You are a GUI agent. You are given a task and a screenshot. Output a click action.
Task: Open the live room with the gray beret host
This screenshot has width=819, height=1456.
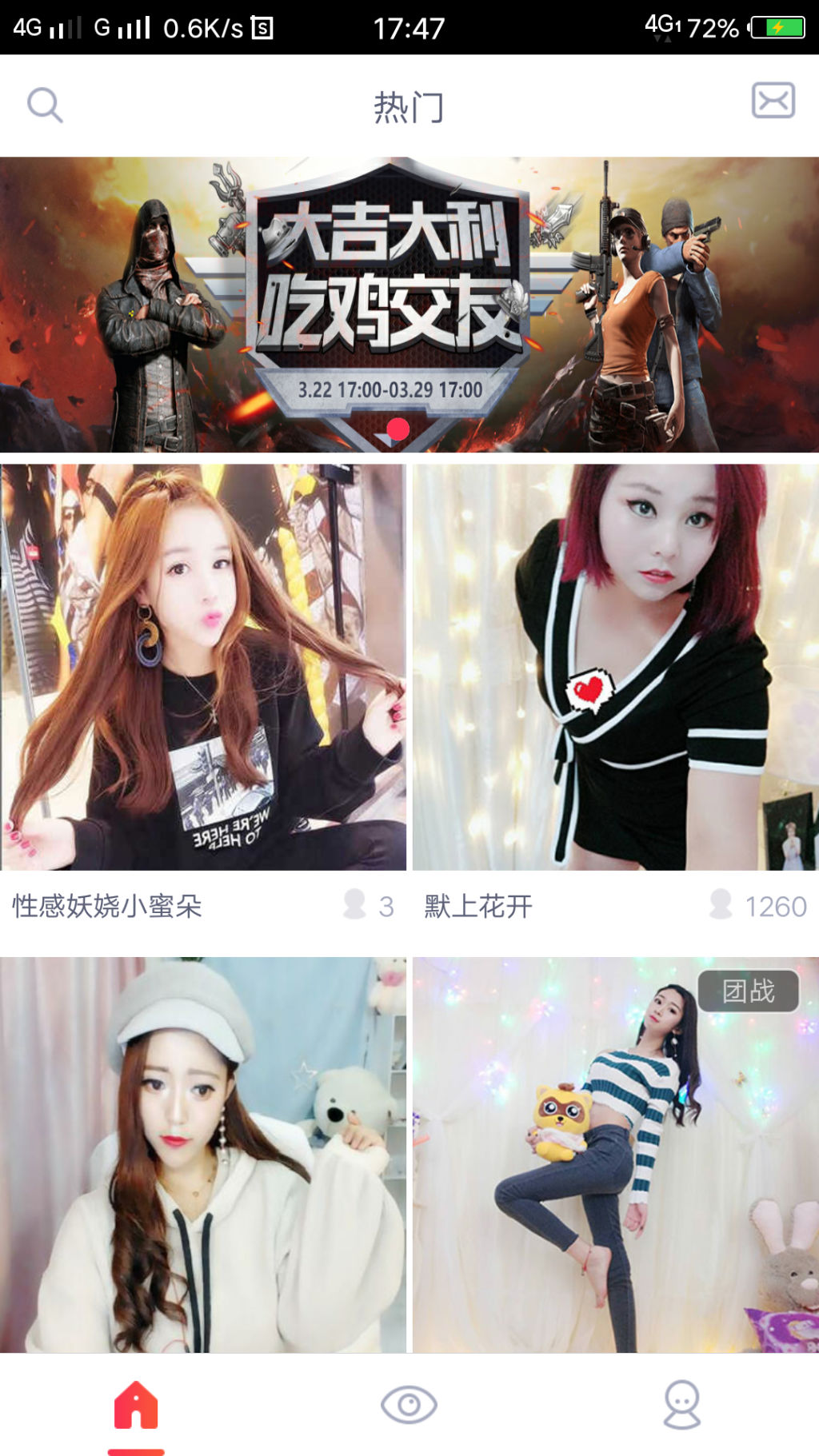203,1155
